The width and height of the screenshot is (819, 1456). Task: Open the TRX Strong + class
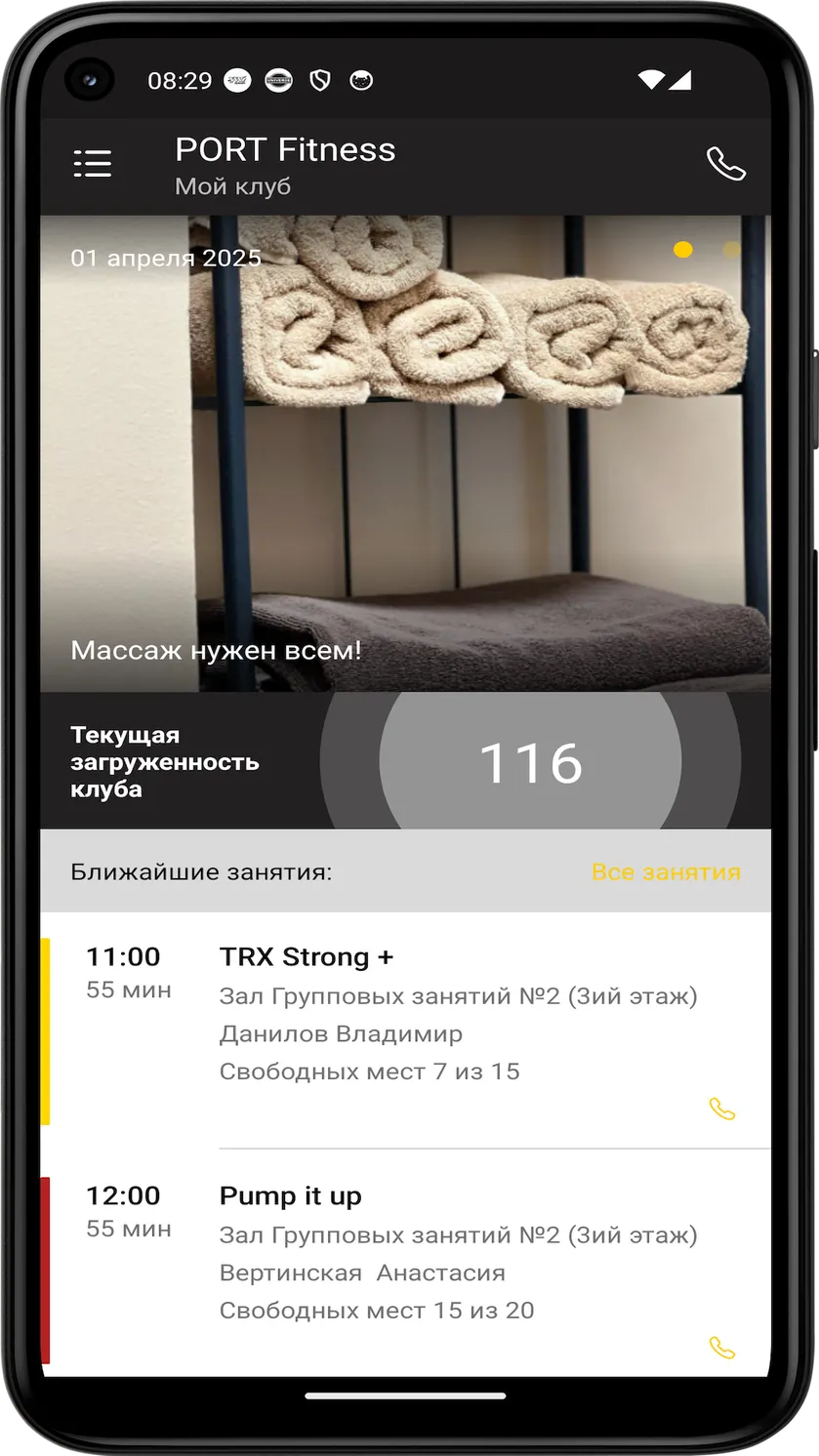click(405, 1031)
